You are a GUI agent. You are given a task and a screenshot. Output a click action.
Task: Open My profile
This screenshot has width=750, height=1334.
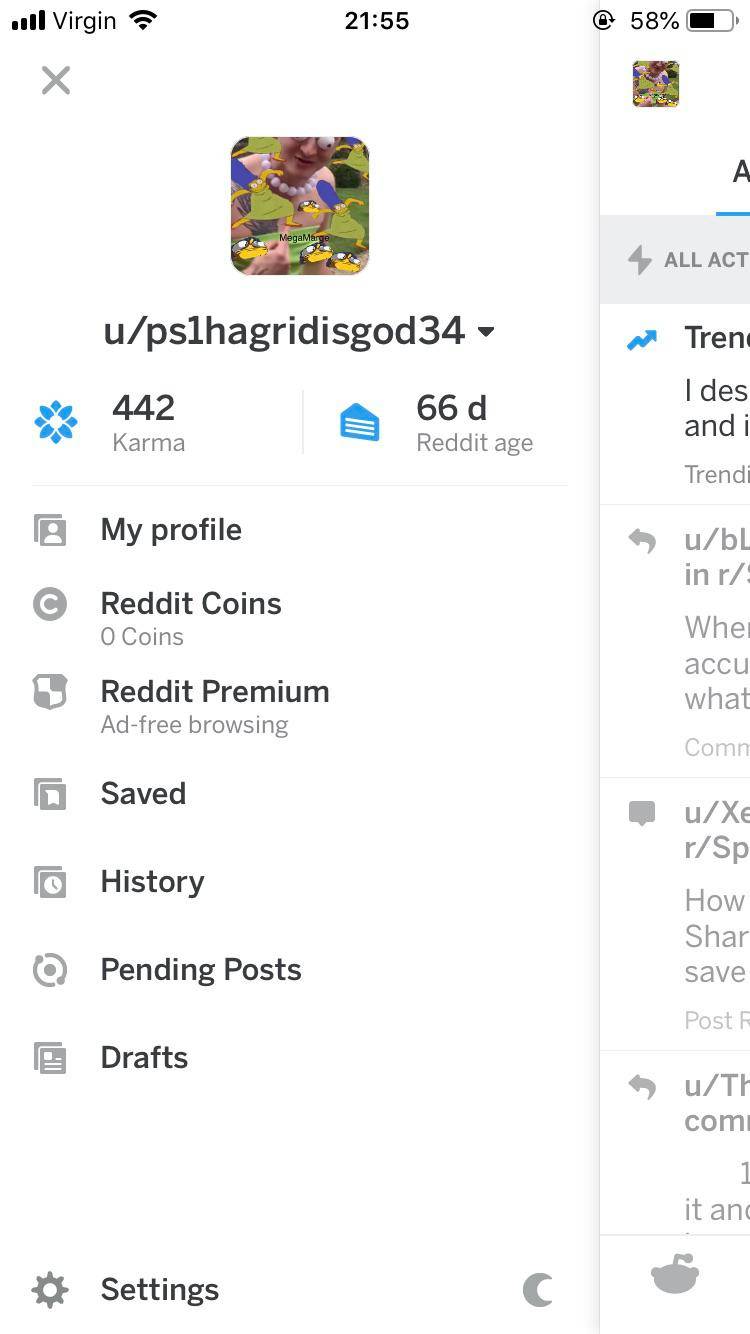pyautogui.click(x=171, y=530)
